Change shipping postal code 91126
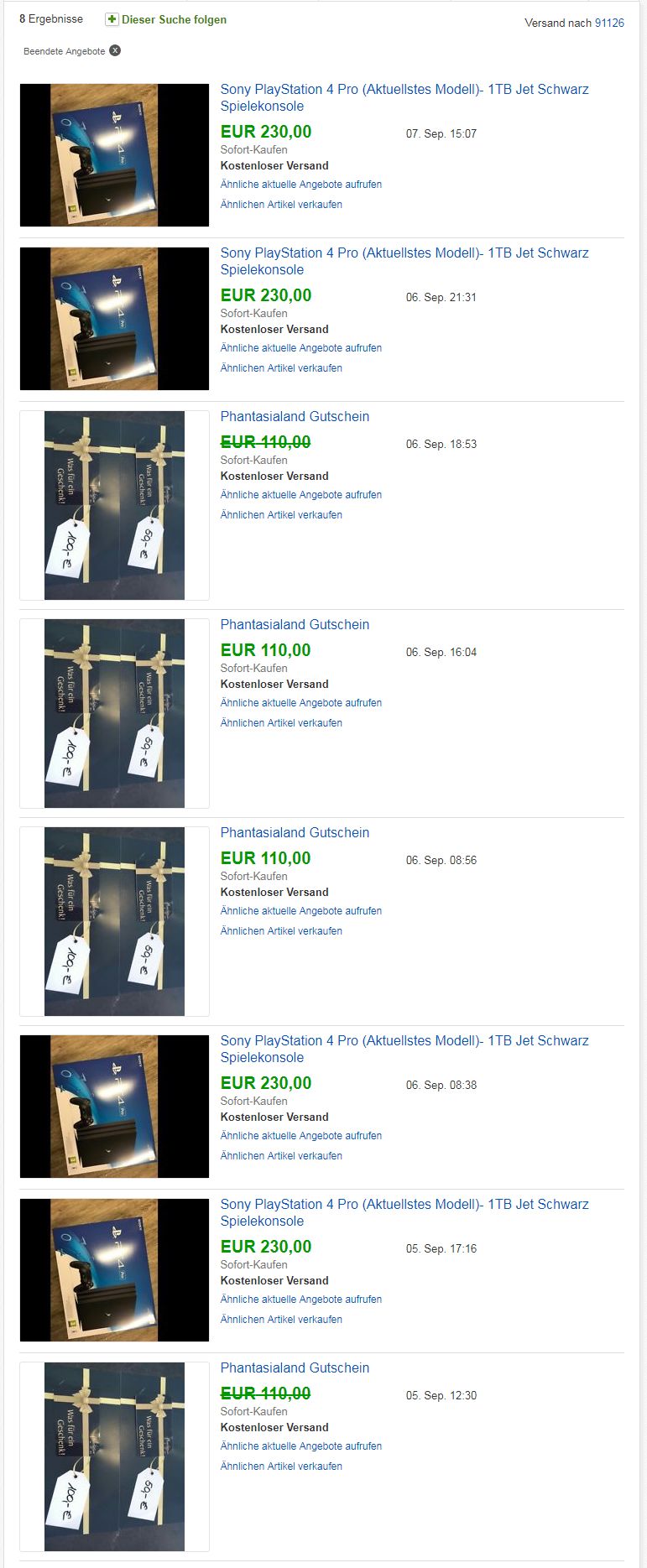Screen dimensions: 647x1568 (609, 23)
